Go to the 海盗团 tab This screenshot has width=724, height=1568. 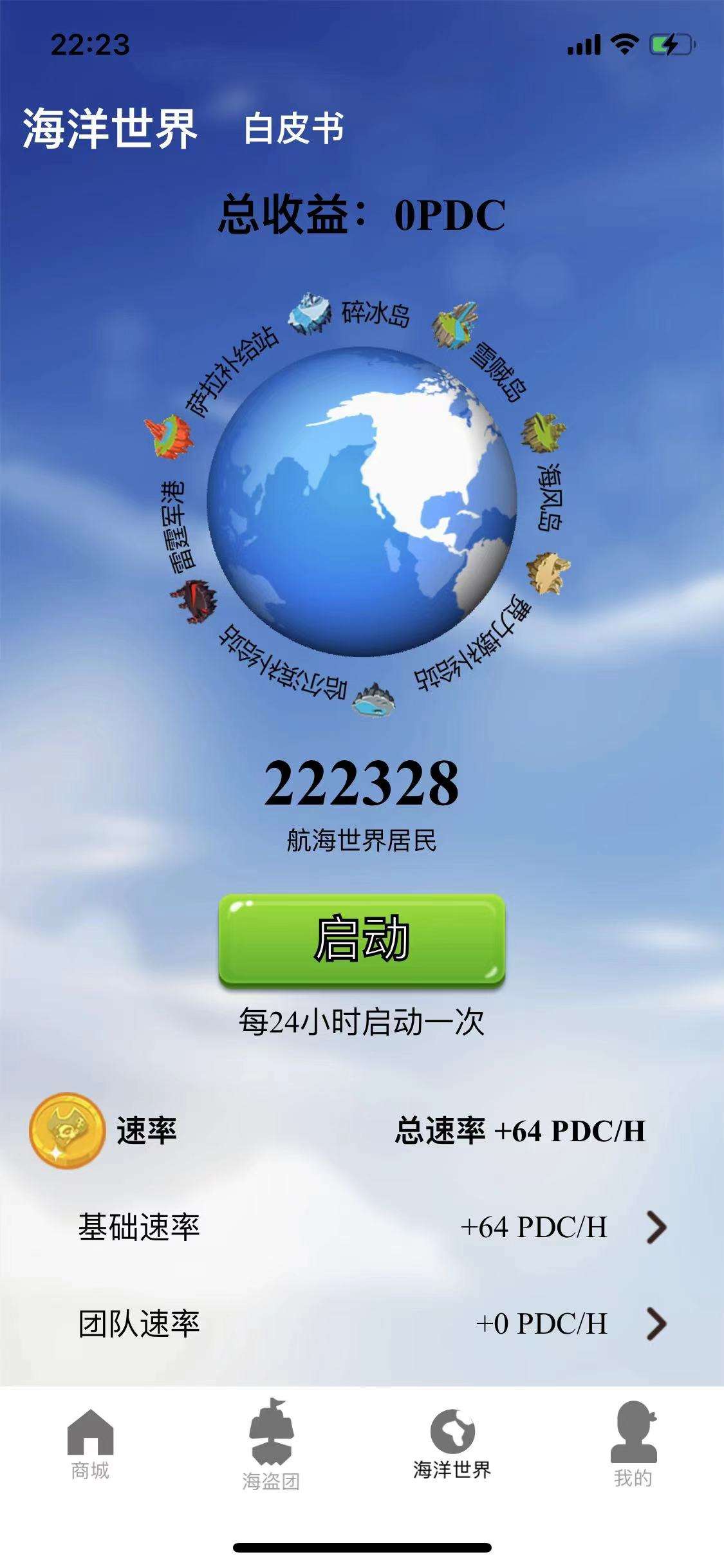[271, 1445]
